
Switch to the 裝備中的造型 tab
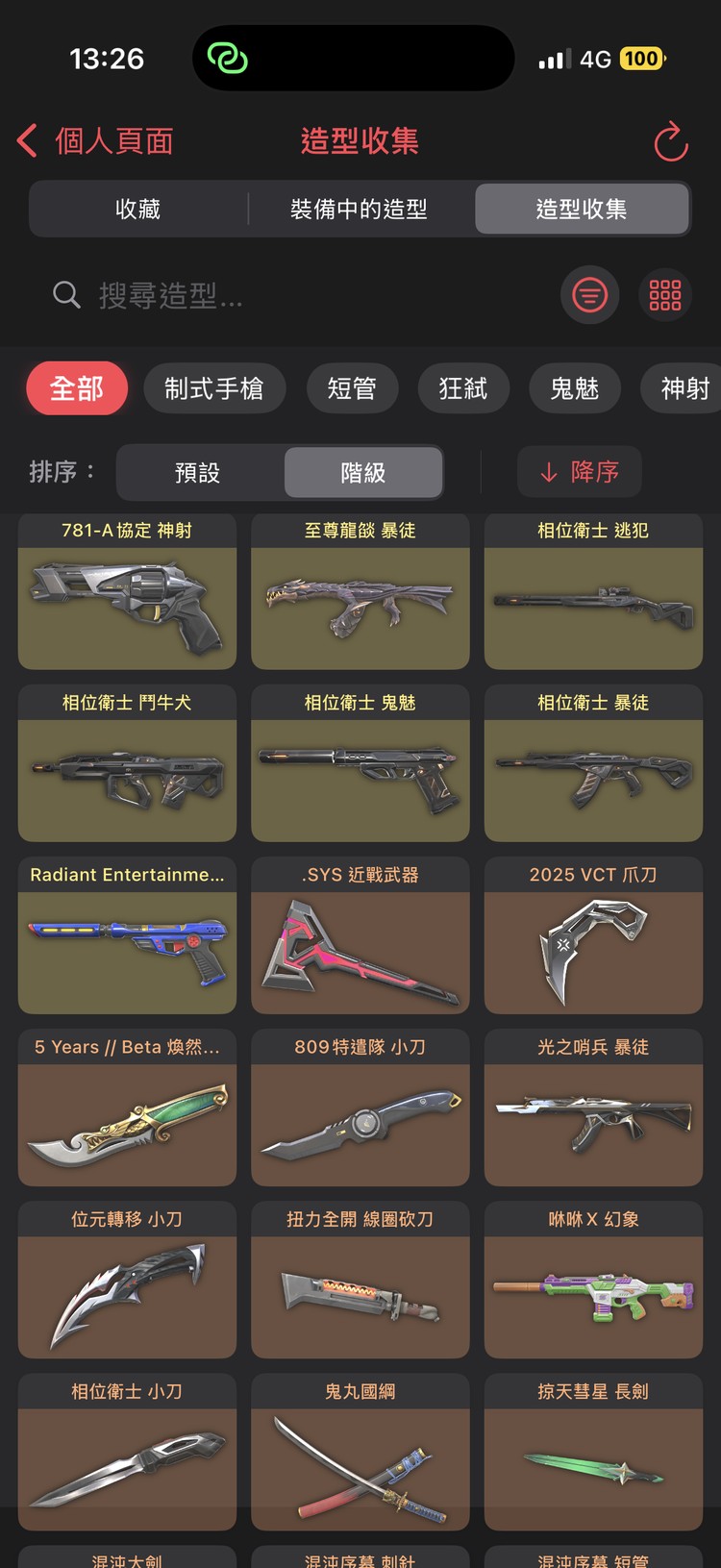coord(360,209)
